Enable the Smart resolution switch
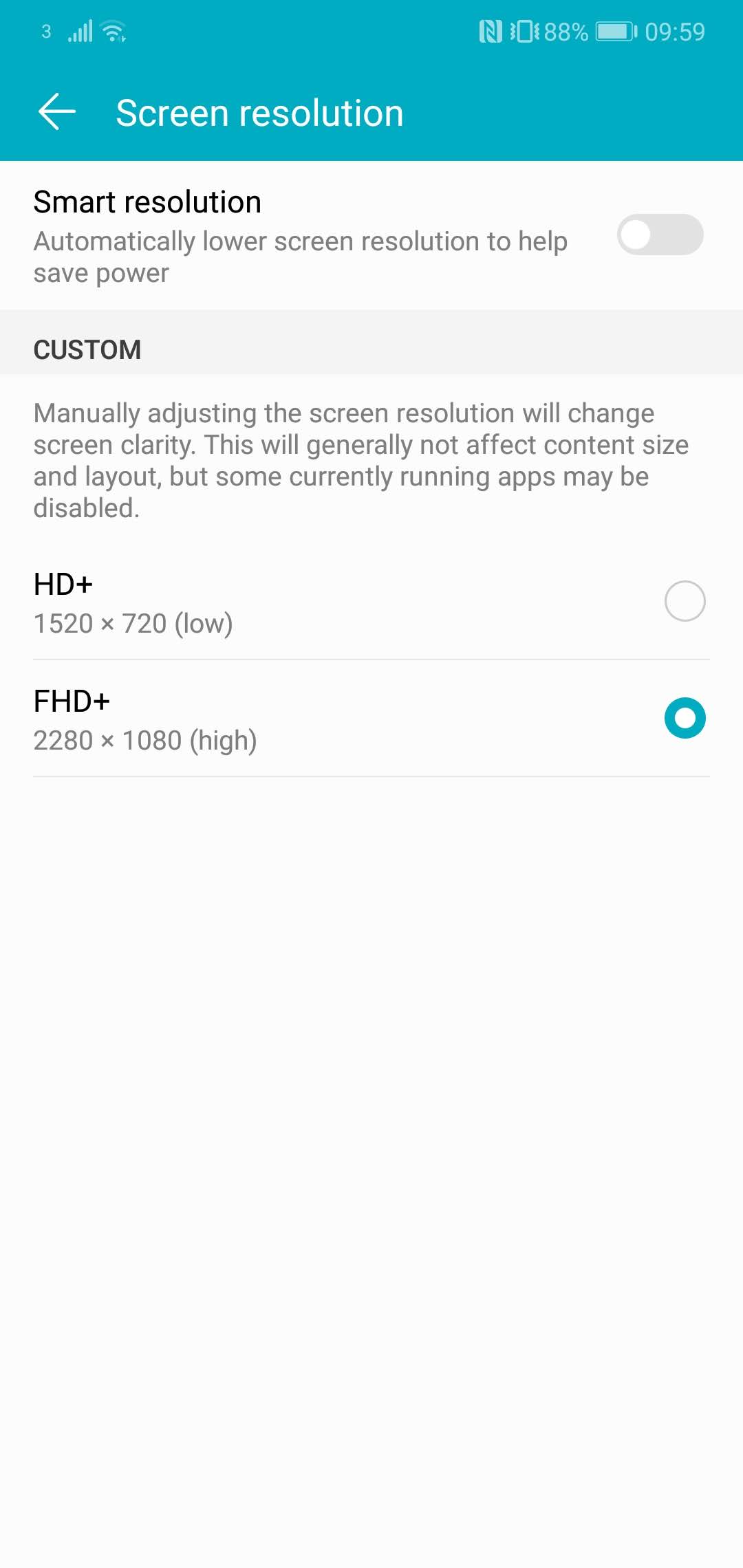This screenshot has height=1568, width=743. (660, 235)
